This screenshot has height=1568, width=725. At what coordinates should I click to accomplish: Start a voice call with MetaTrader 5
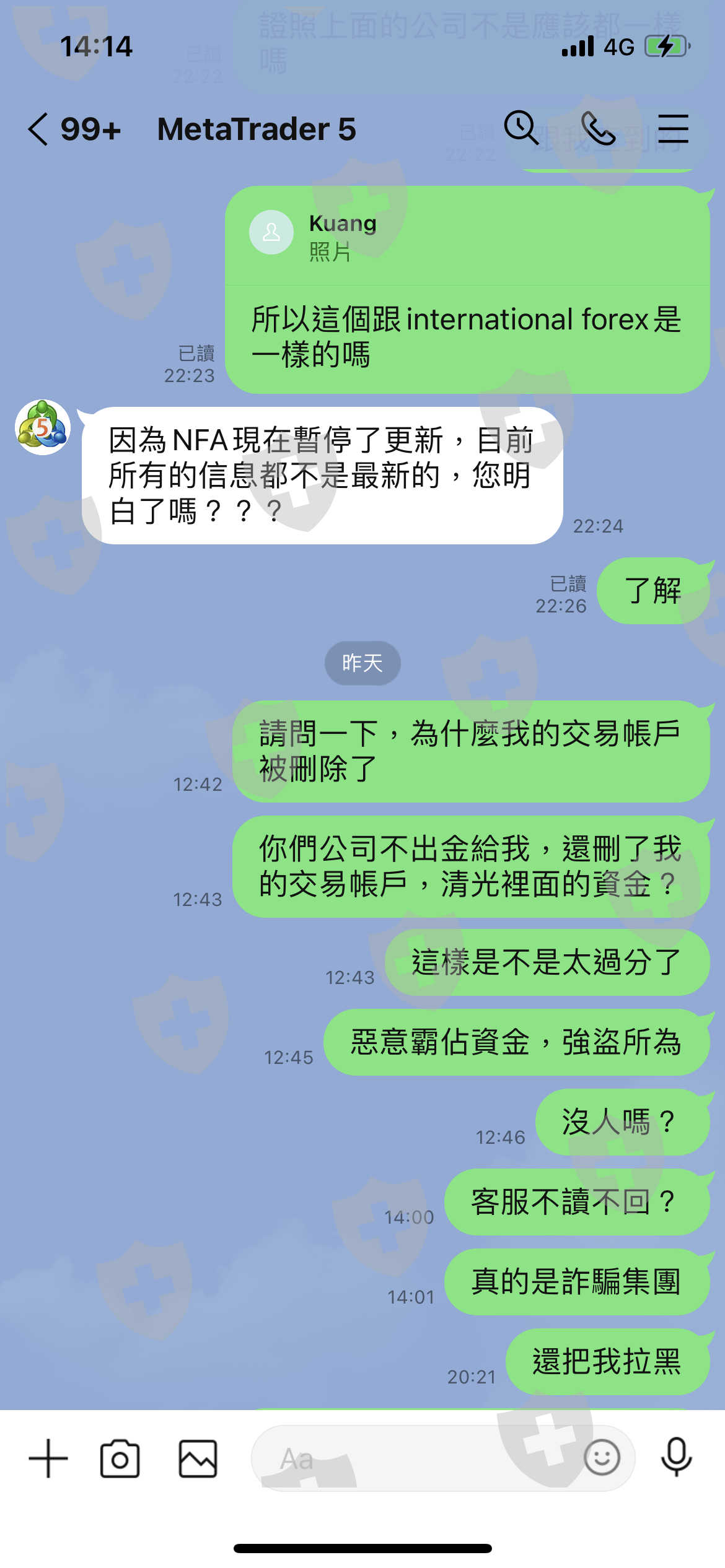coord(598,128)
